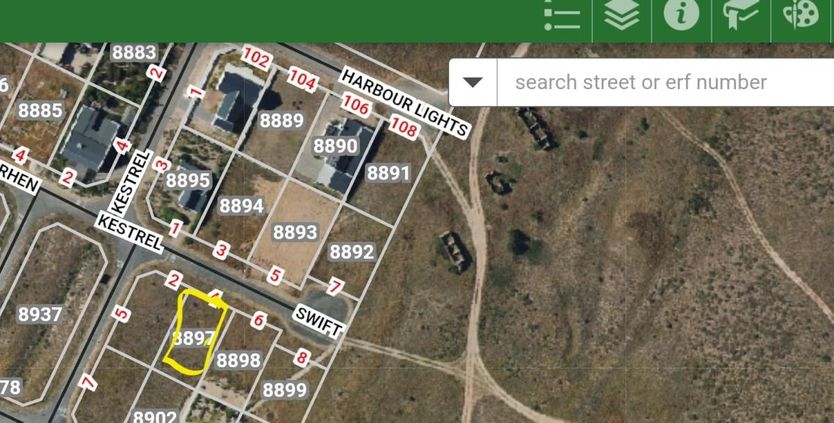Open the help tutorial icon
The width and height of the screenshot is (834, 423).
[741, 15]
